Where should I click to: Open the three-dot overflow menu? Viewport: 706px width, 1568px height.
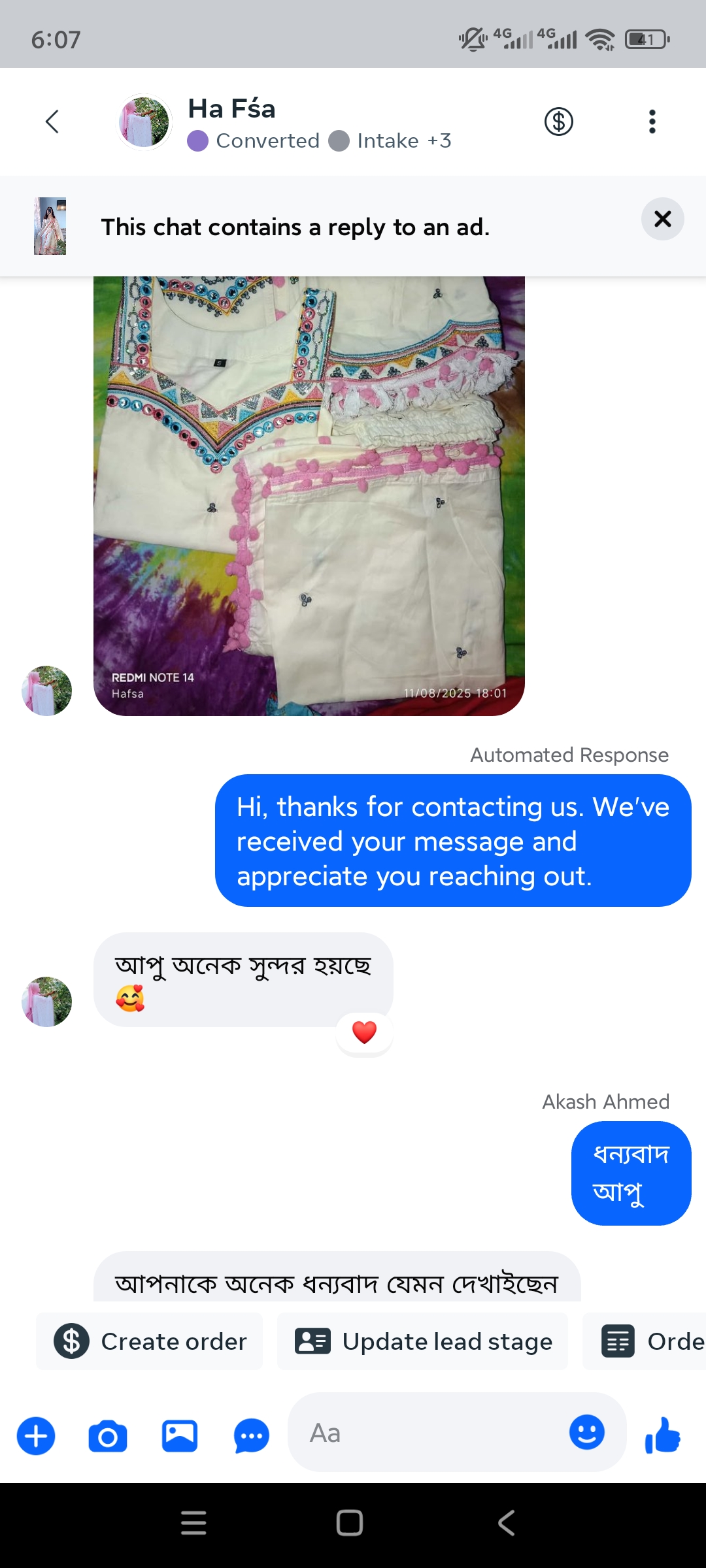coord(652,122)
